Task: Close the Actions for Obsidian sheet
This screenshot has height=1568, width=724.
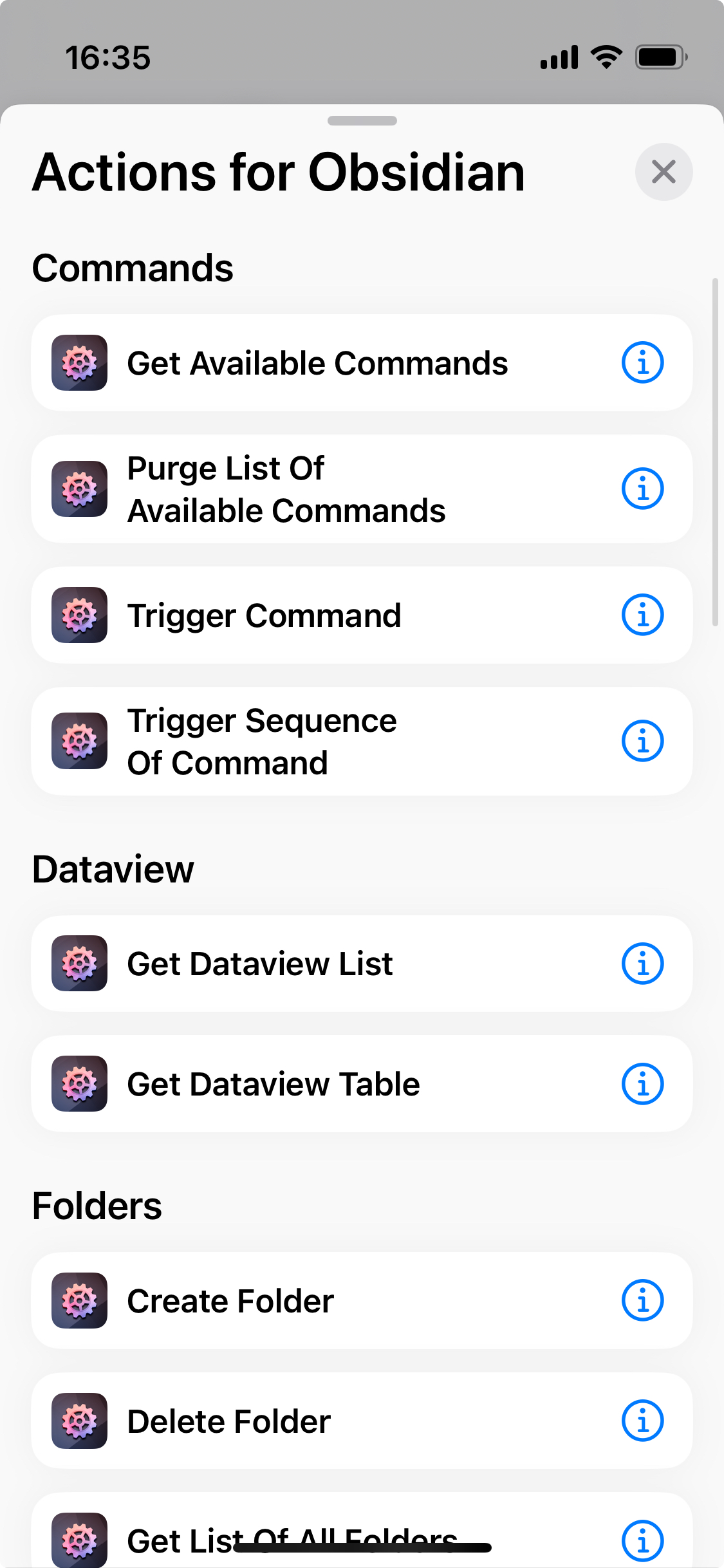Action: click(x=664, y=172)
